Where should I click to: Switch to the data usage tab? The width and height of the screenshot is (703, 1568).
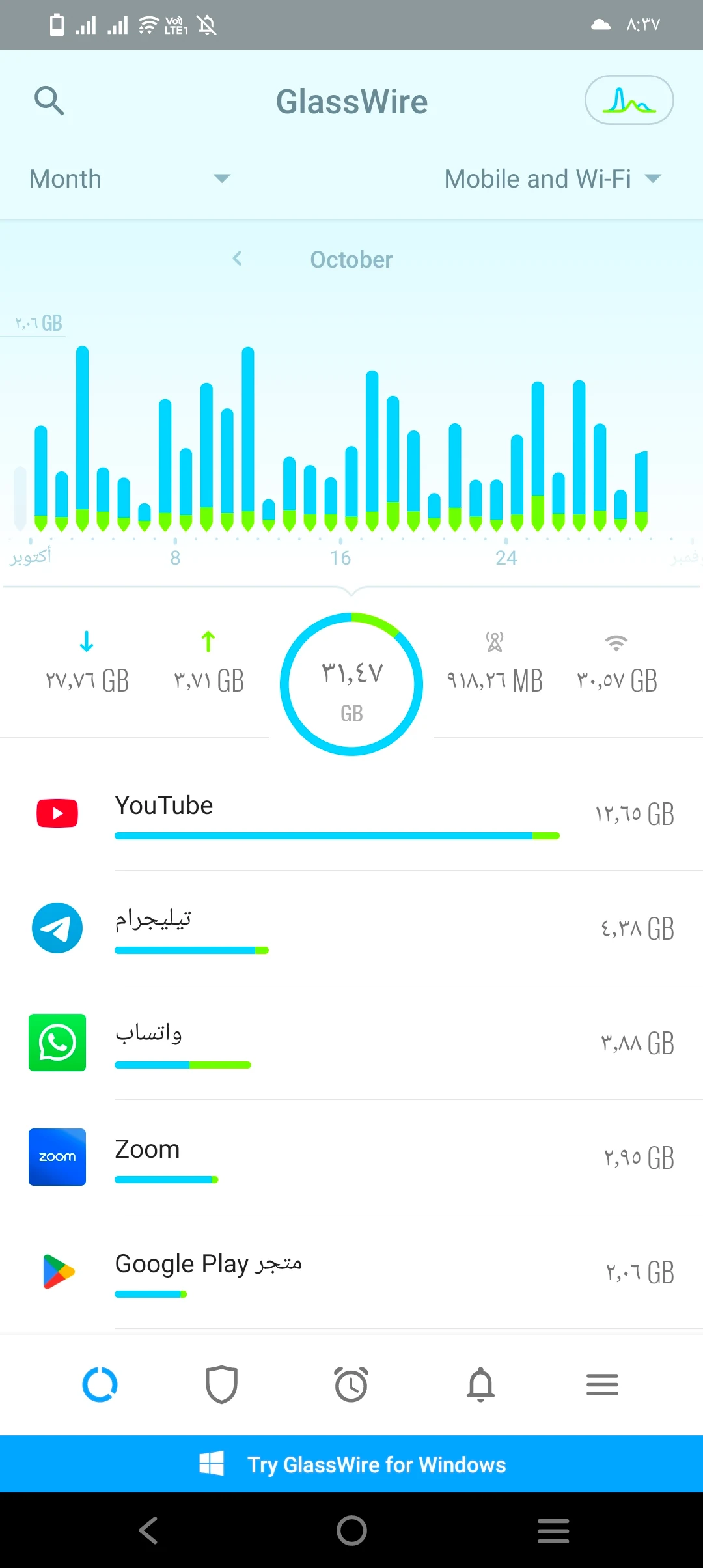click(100, 1384)
